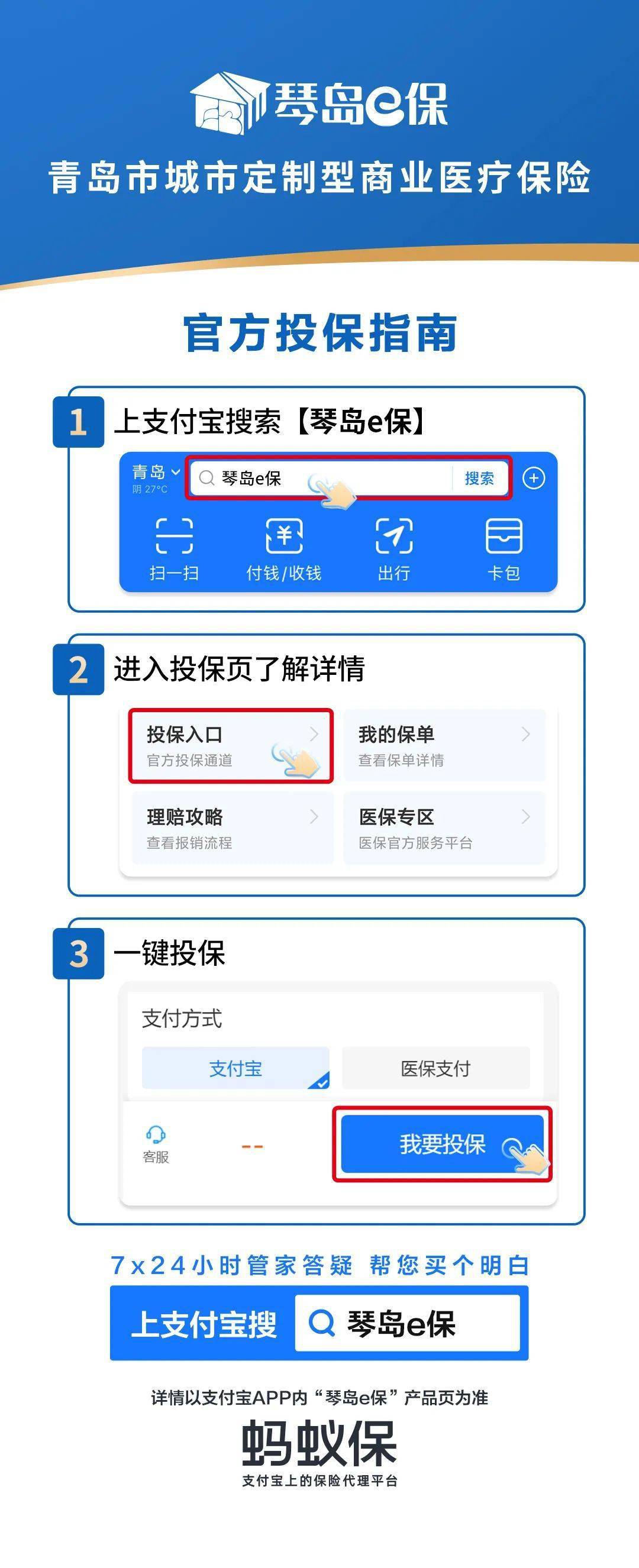Click the 搜索 search button

click(x=478, y=479)
